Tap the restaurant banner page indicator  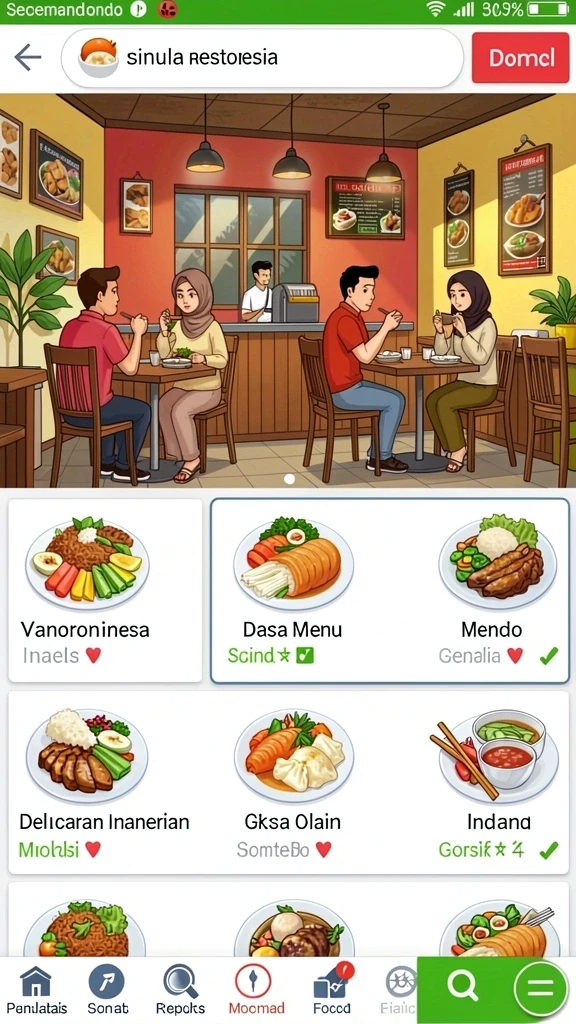point(289,479)
